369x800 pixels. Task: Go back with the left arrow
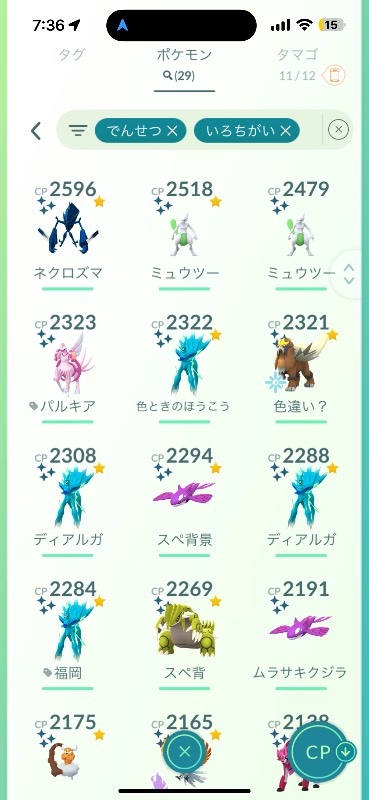pyautogui.click(x=36, y=131)
